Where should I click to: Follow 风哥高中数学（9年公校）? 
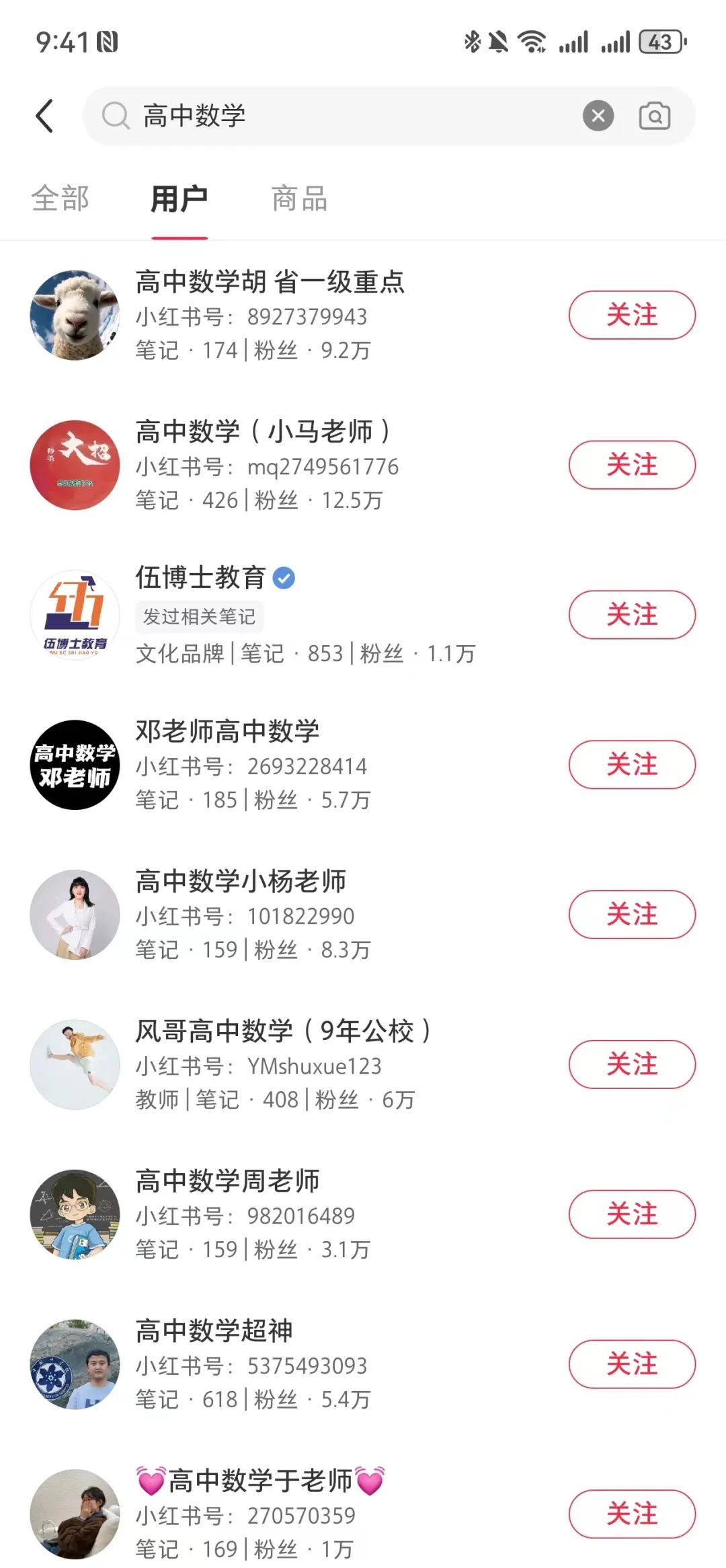tap(633, 1065)
